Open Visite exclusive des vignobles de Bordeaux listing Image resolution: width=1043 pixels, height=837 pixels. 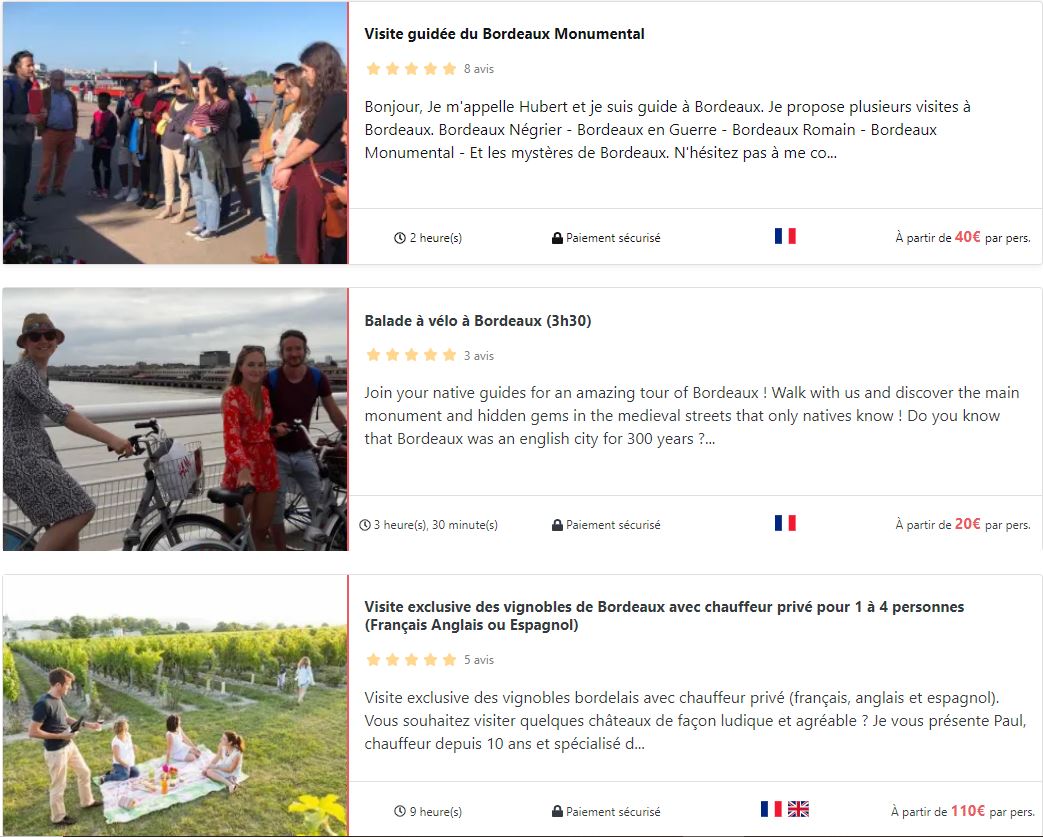(x=664, y=607)
